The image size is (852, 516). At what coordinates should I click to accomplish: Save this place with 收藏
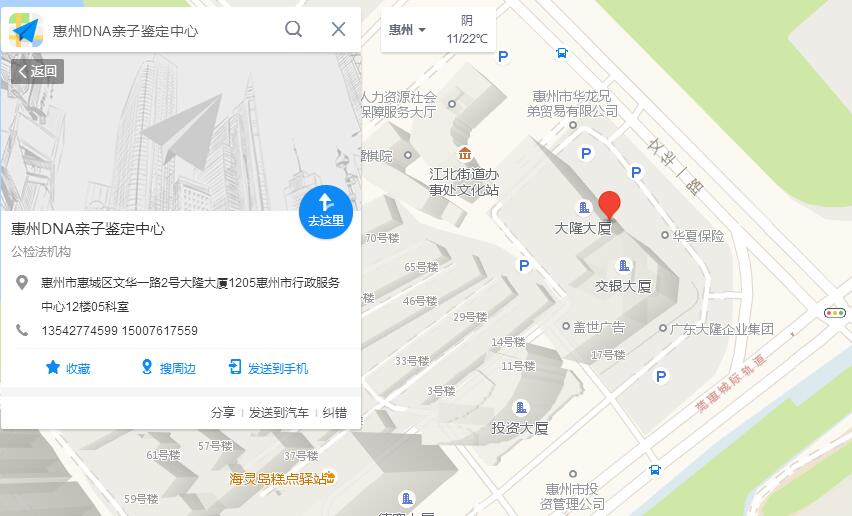pos(67,368)
